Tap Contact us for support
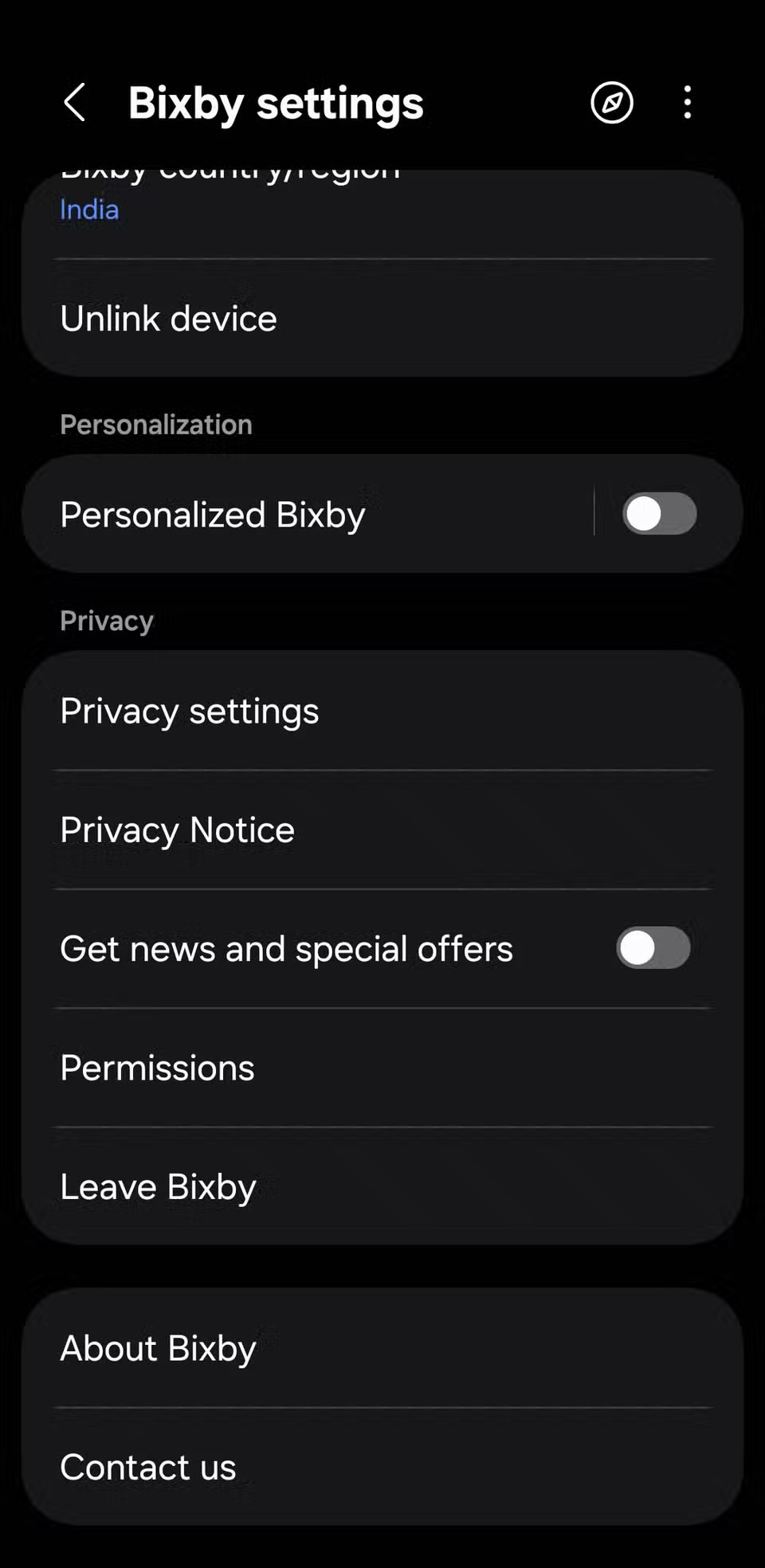Image resolution: width=765 pixels, height=1568 pixels. (x=147, y=1467)
